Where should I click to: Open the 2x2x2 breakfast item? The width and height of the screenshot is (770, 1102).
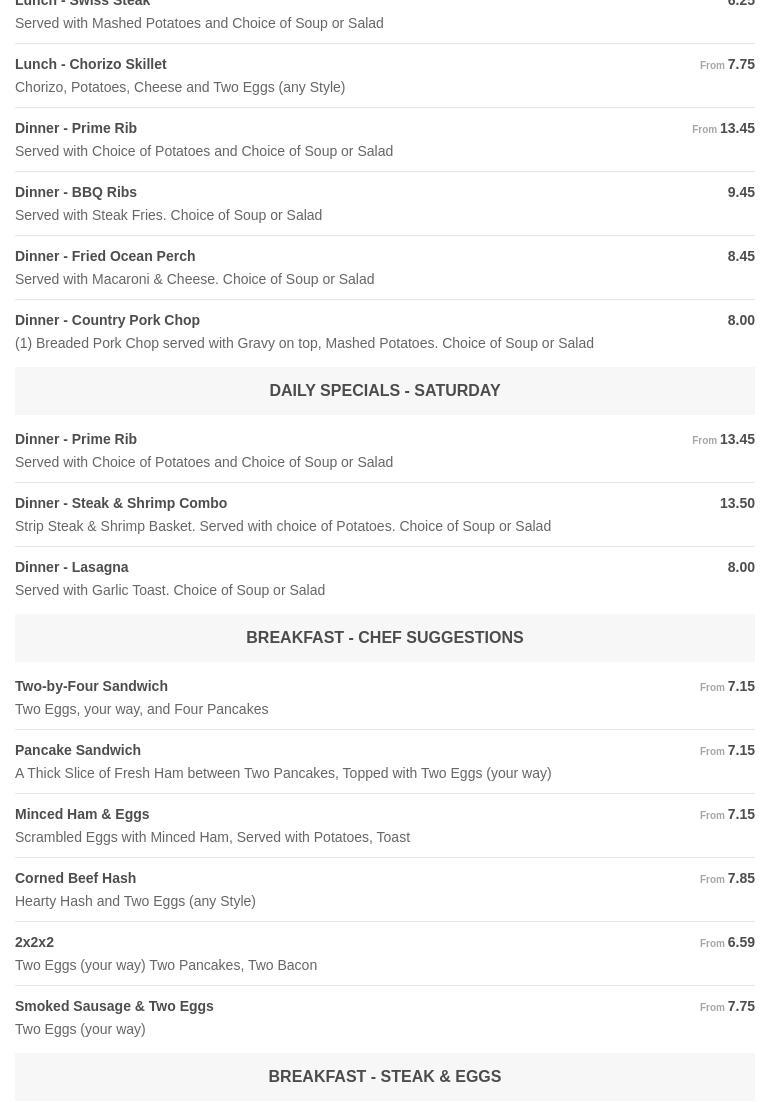click(385, 953)
